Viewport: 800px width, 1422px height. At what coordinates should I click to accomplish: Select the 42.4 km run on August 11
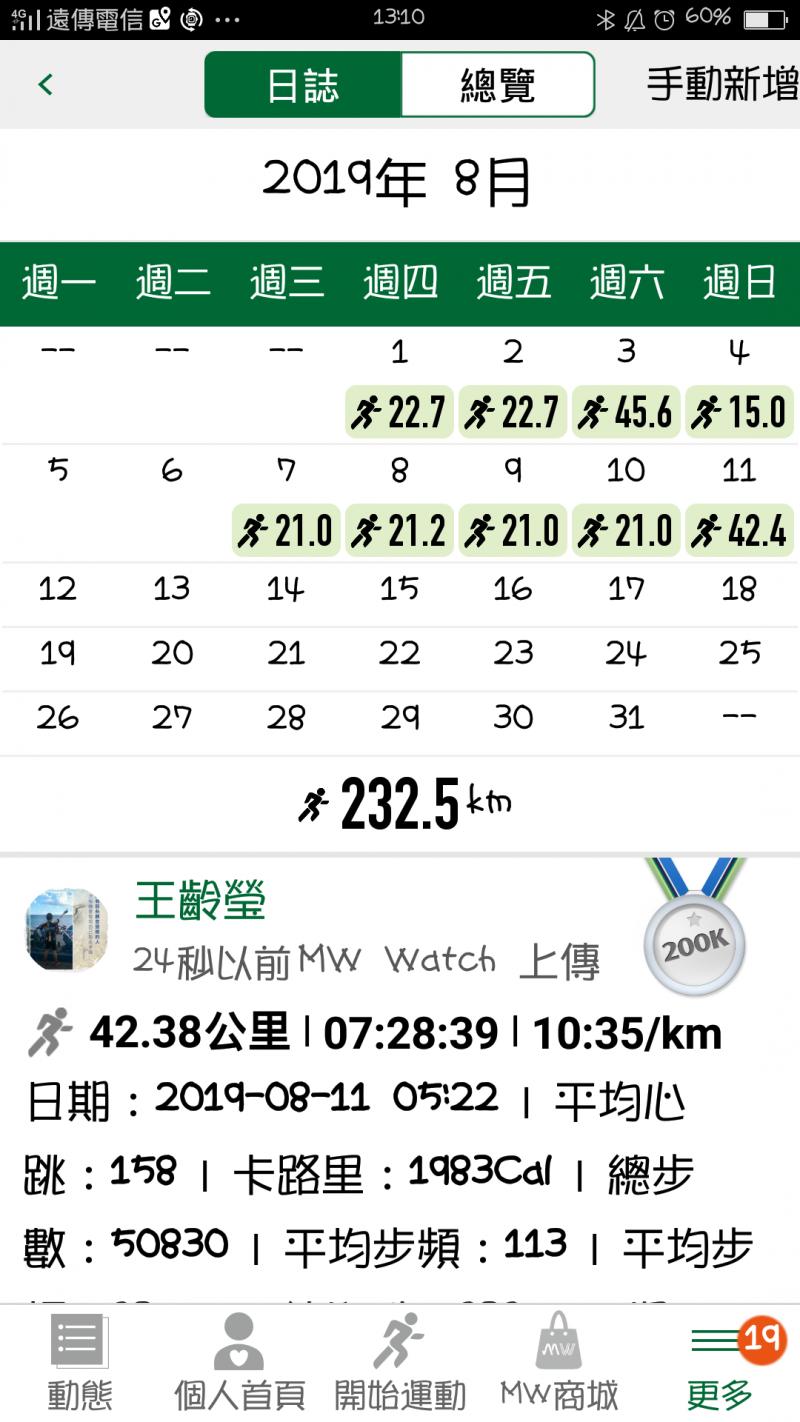(740, 531)
